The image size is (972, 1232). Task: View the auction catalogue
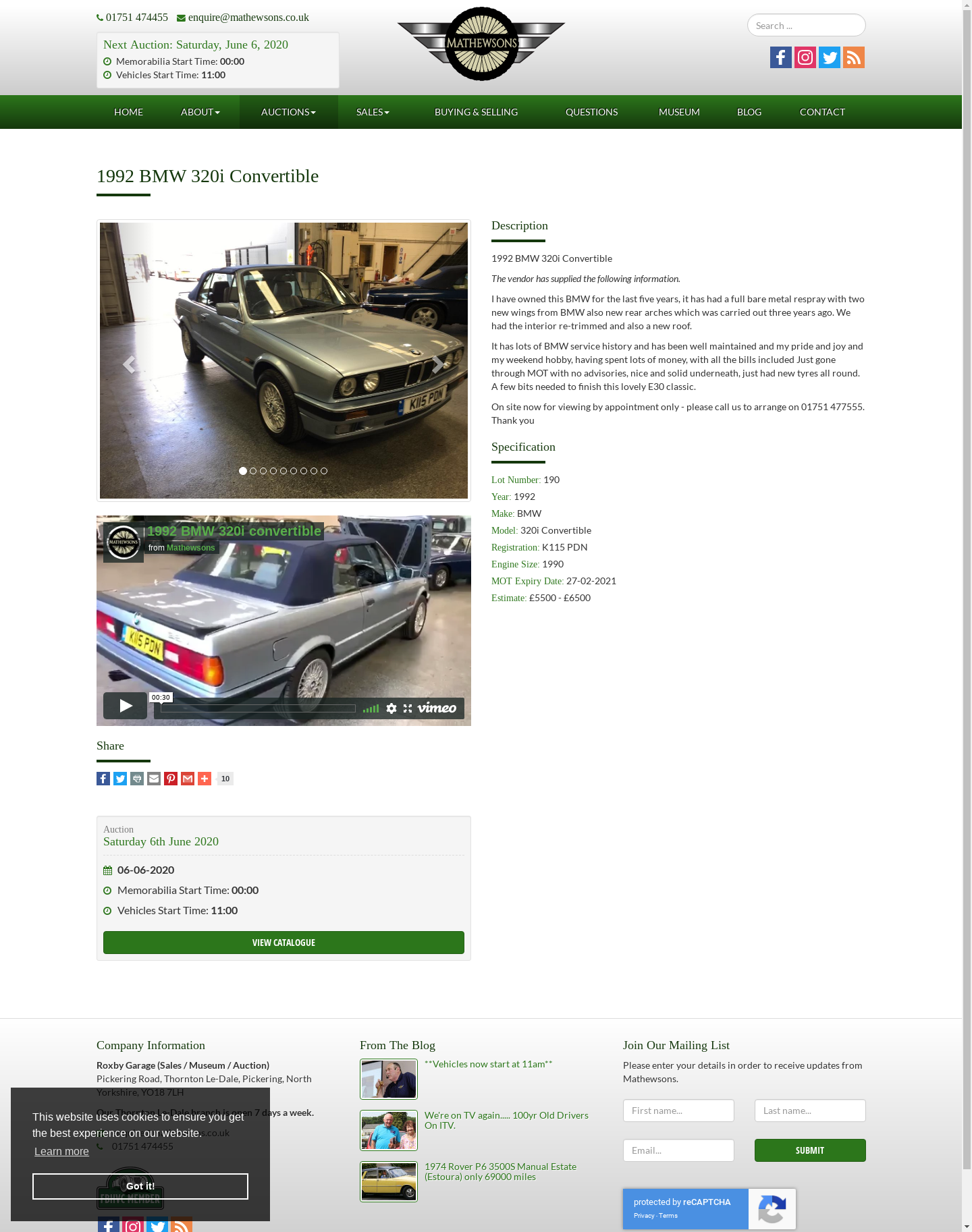[x=283, y=943]
